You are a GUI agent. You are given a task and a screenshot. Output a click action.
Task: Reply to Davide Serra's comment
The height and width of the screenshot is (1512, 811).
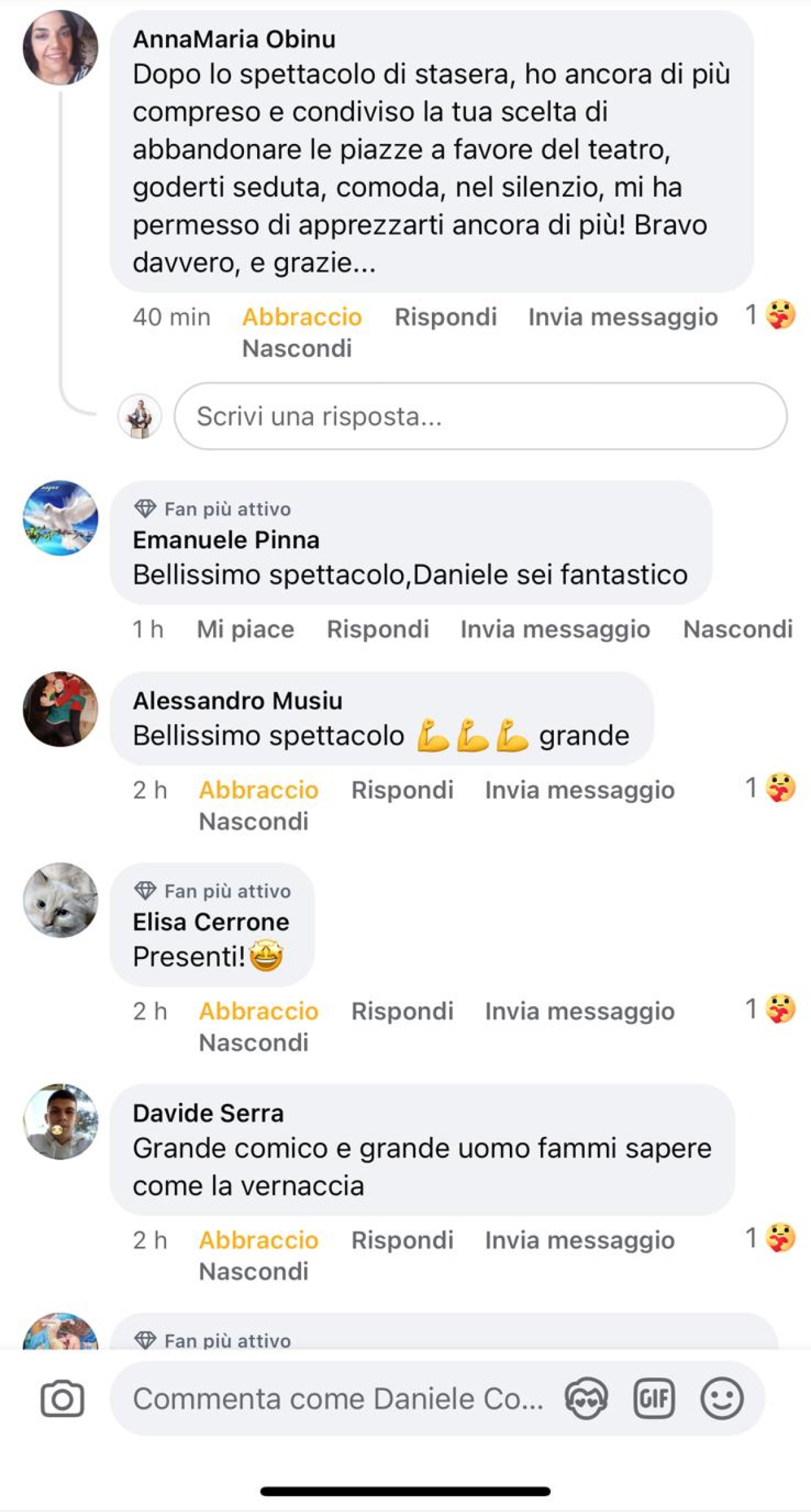[402, 1240]
